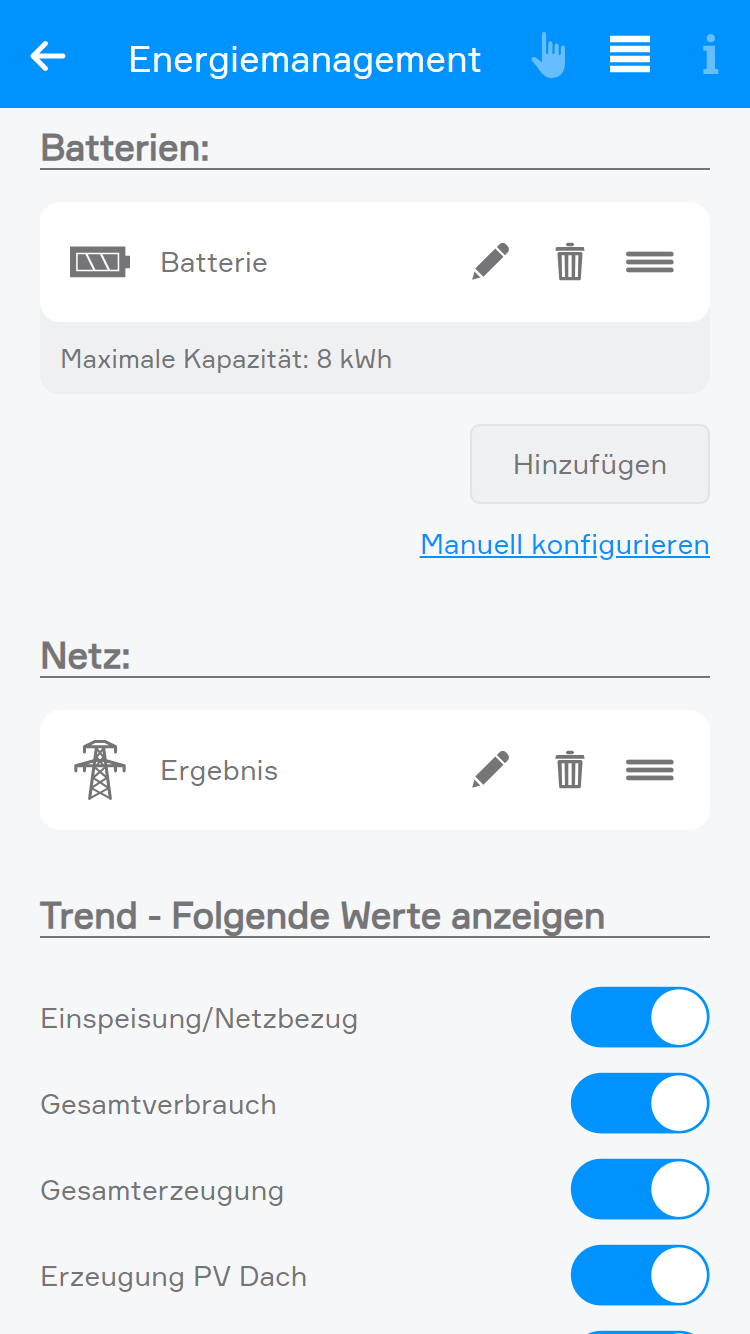Edit the Ergebnis grid entry
The height and width of the screenshot is (1334, 750).
tap(490, 770)
